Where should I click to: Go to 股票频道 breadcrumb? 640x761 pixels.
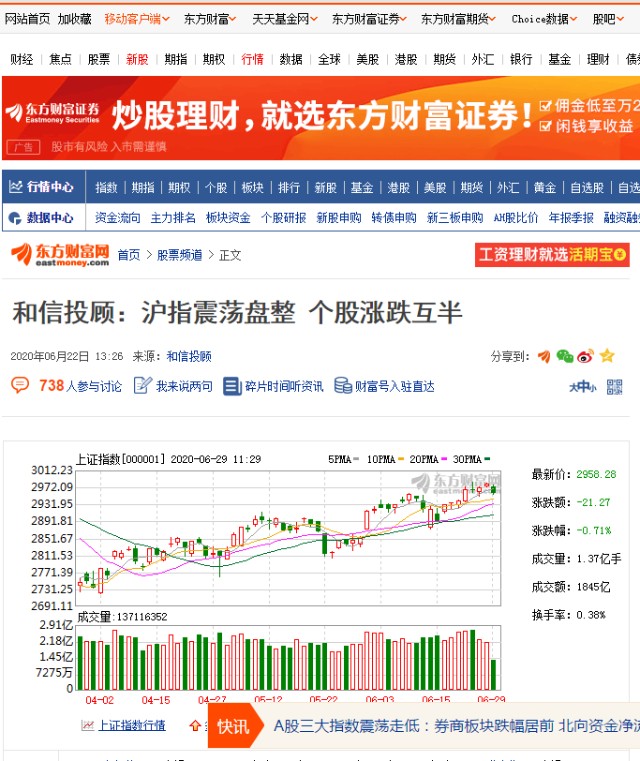(x=179, y=255)
